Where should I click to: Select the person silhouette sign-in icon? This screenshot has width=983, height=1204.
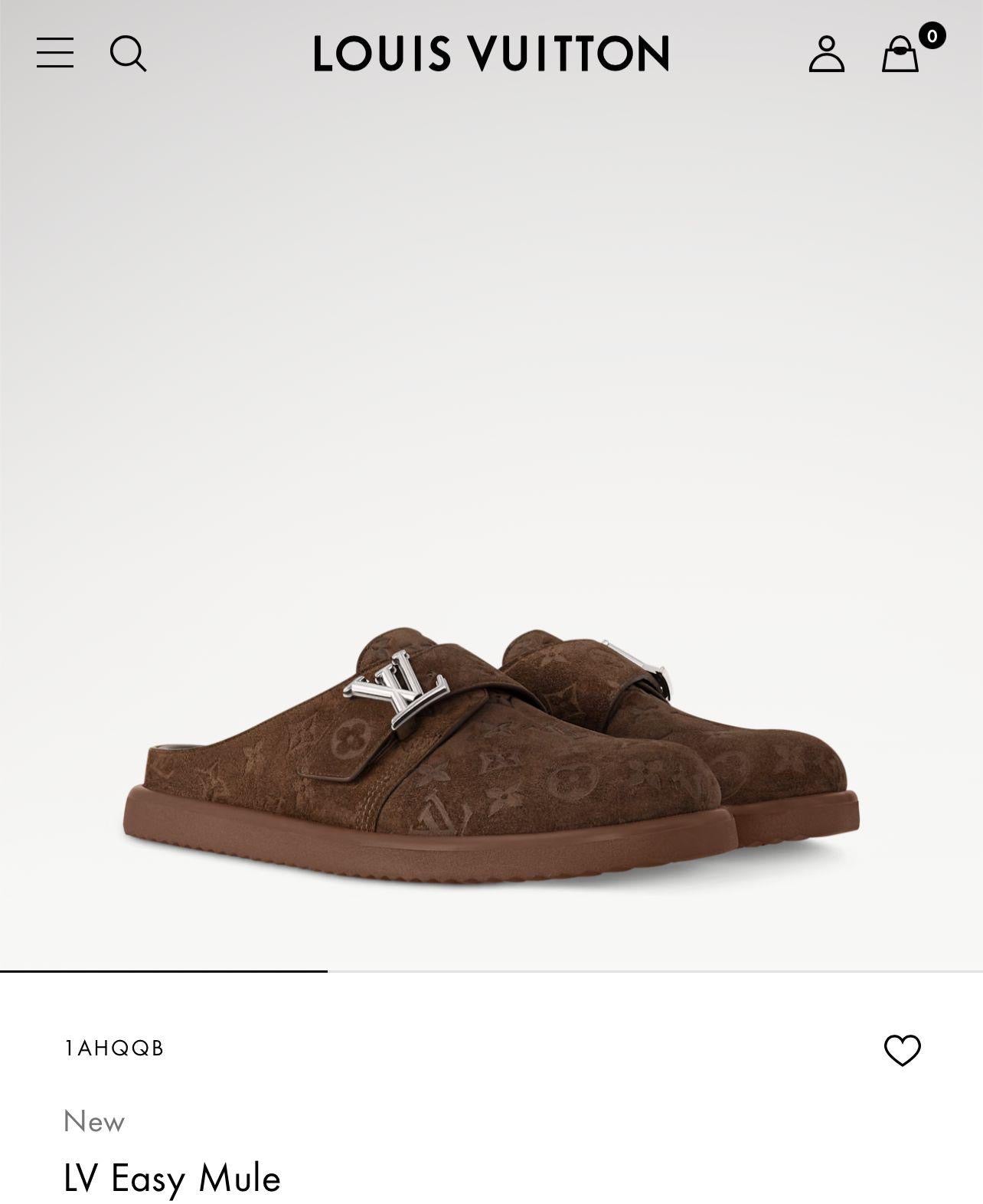pyautogui.click(x=825, y=55)
